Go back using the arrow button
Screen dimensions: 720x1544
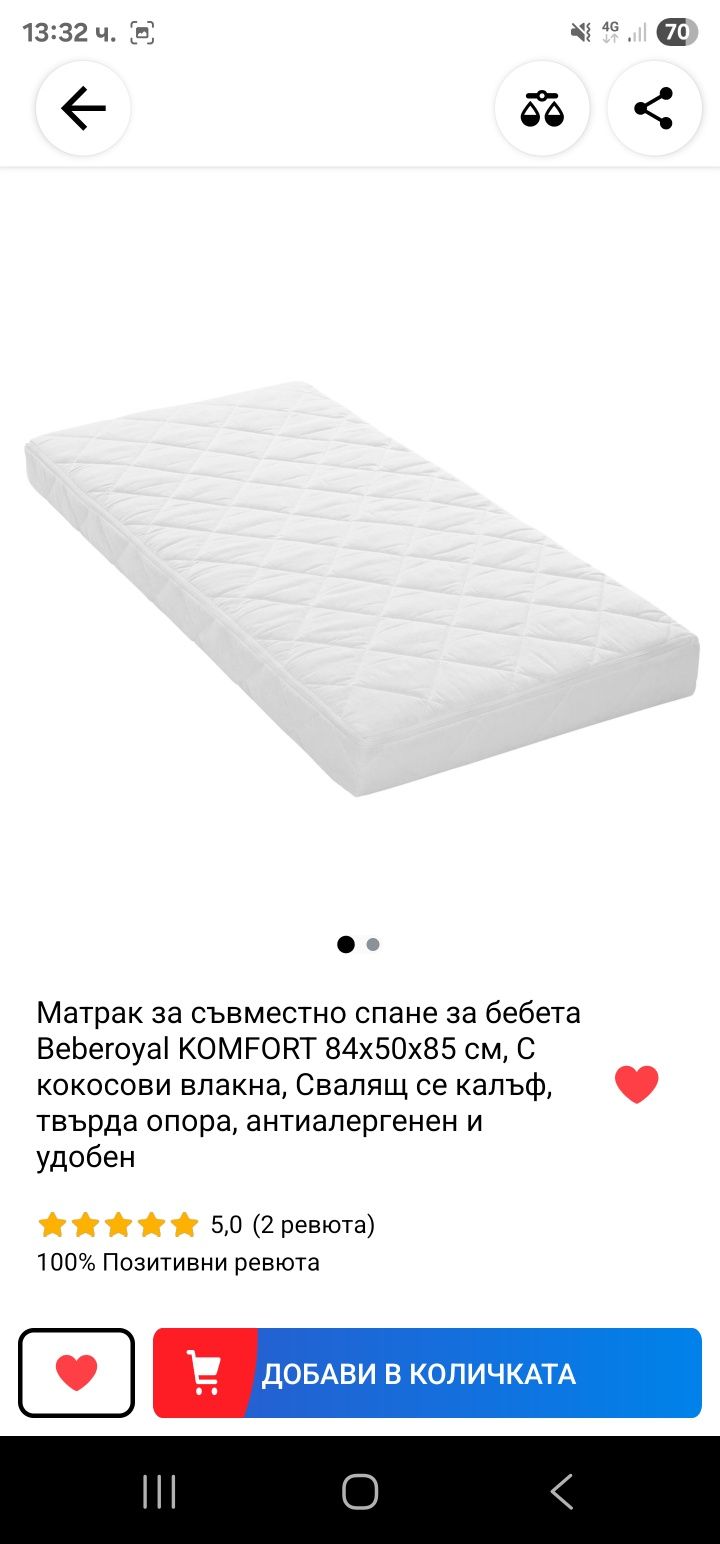[83, 108]
